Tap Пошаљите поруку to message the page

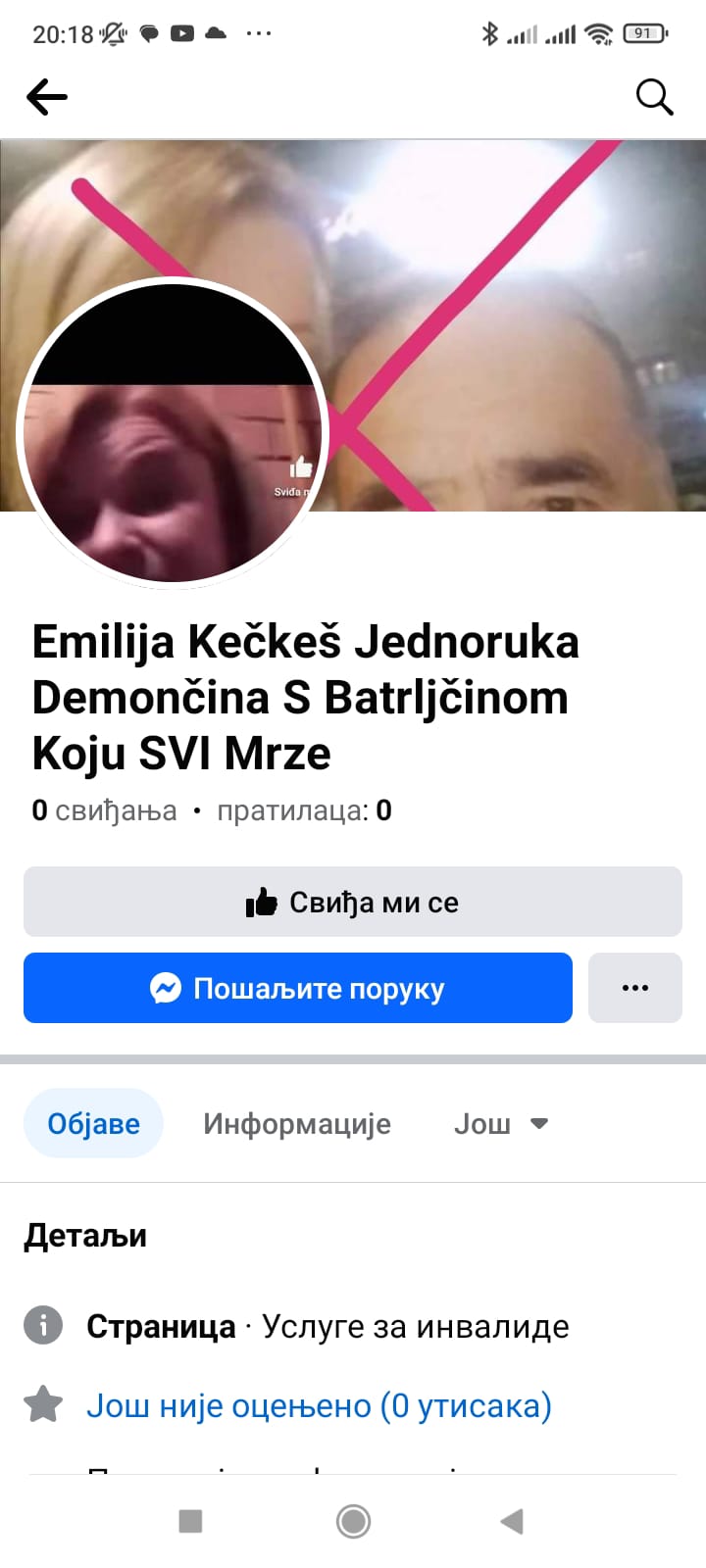click(x=298, y=988)
